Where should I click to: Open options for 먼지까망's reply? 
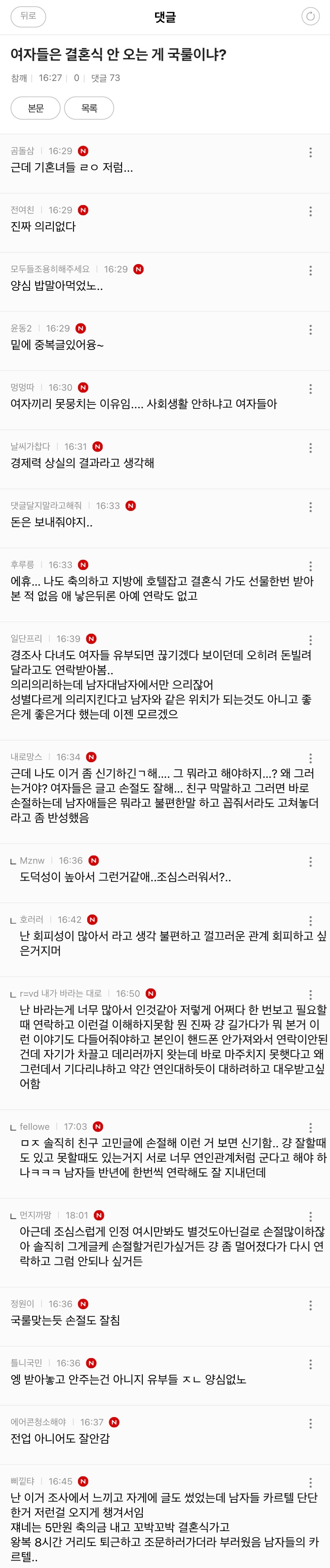pos(311,1216)
